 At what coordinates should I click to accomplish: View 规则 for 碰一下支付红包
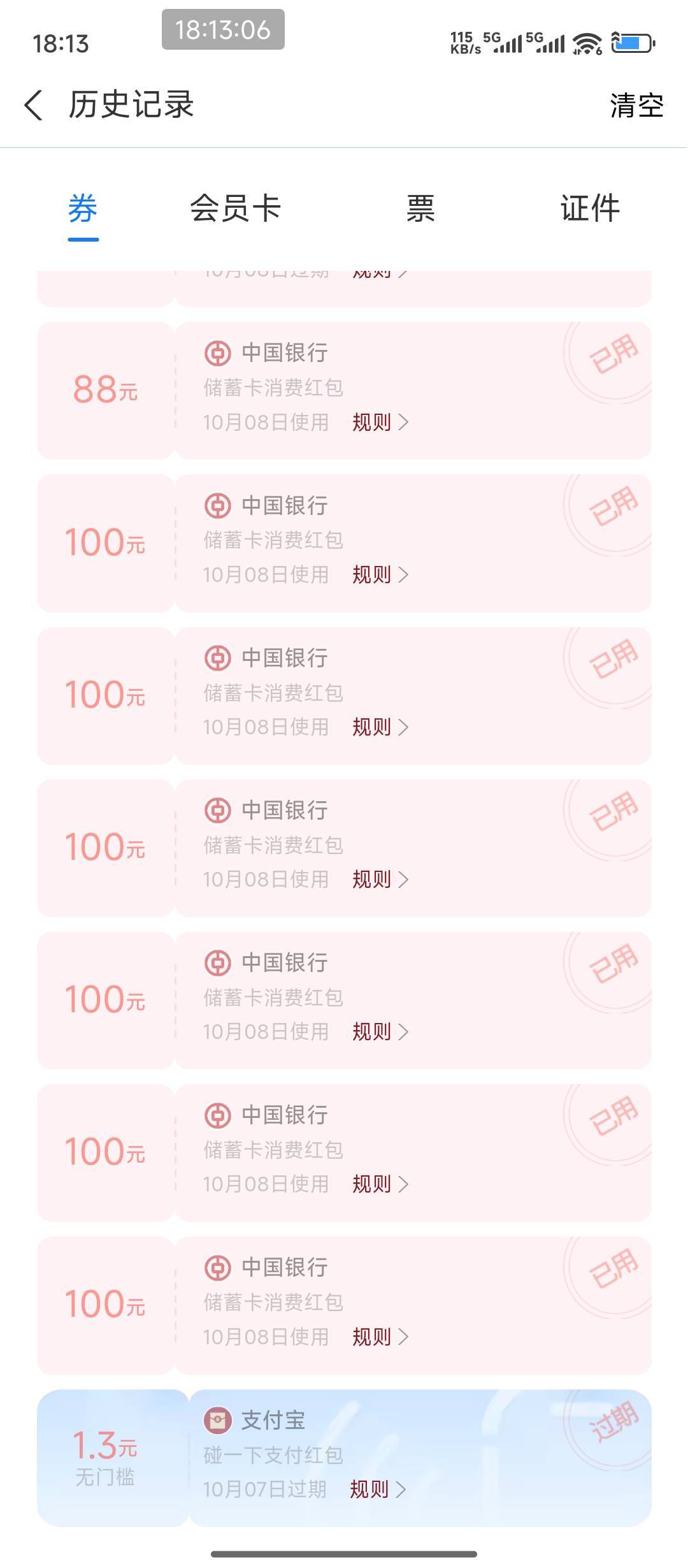(x=378, y=1490)
